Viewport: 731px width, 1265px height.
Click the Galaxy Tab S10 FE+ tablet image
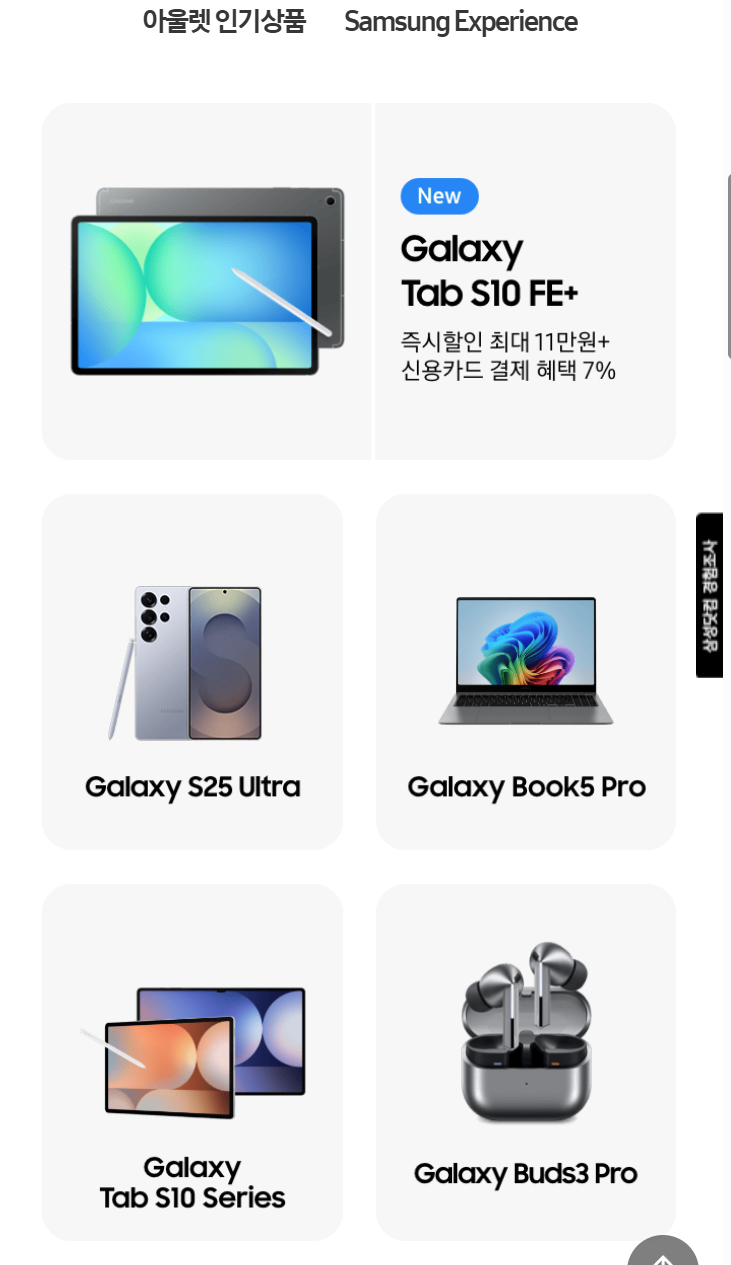pos(206,281)
